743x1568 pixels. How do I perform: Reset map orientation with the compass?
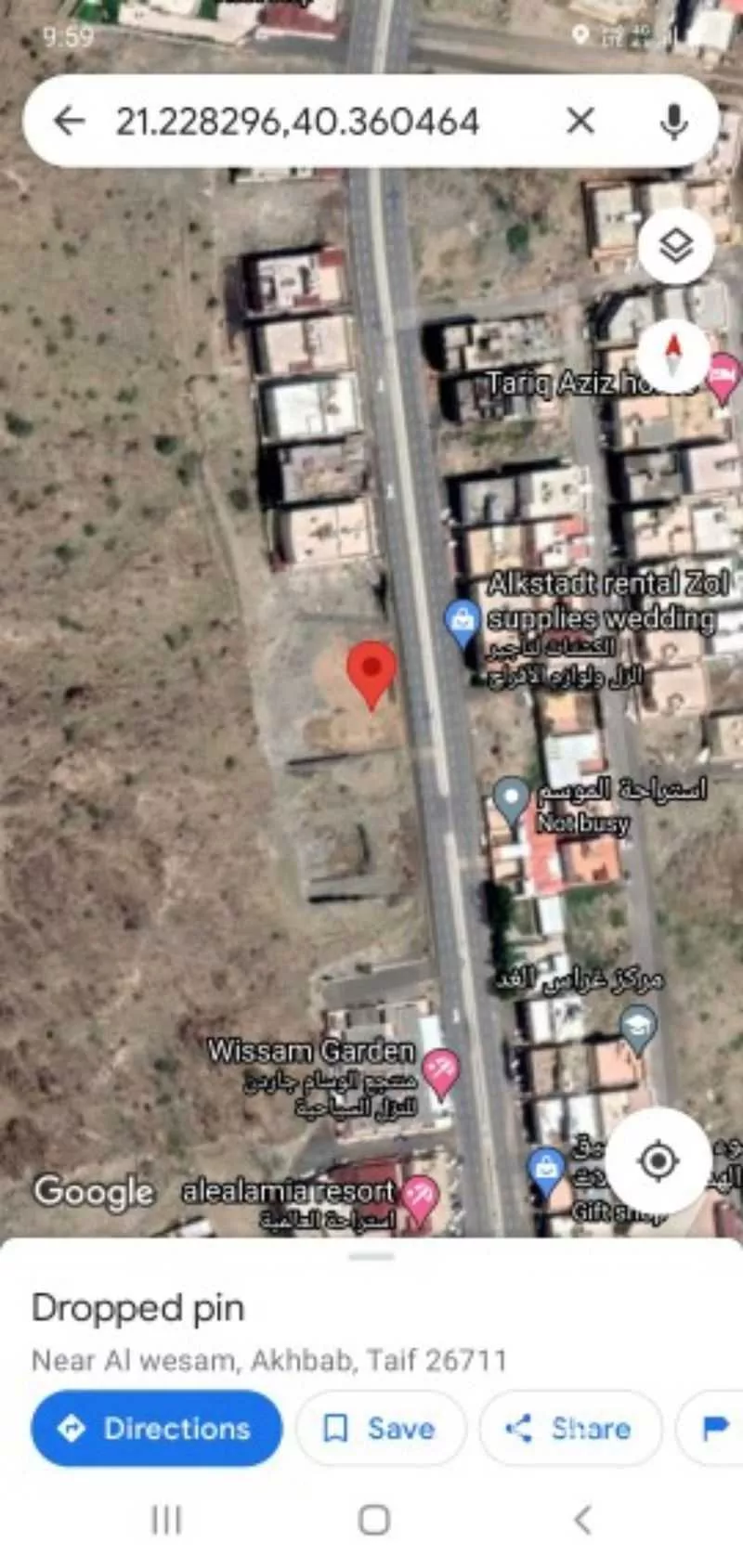pyautogui.click(x=673, y=356)
